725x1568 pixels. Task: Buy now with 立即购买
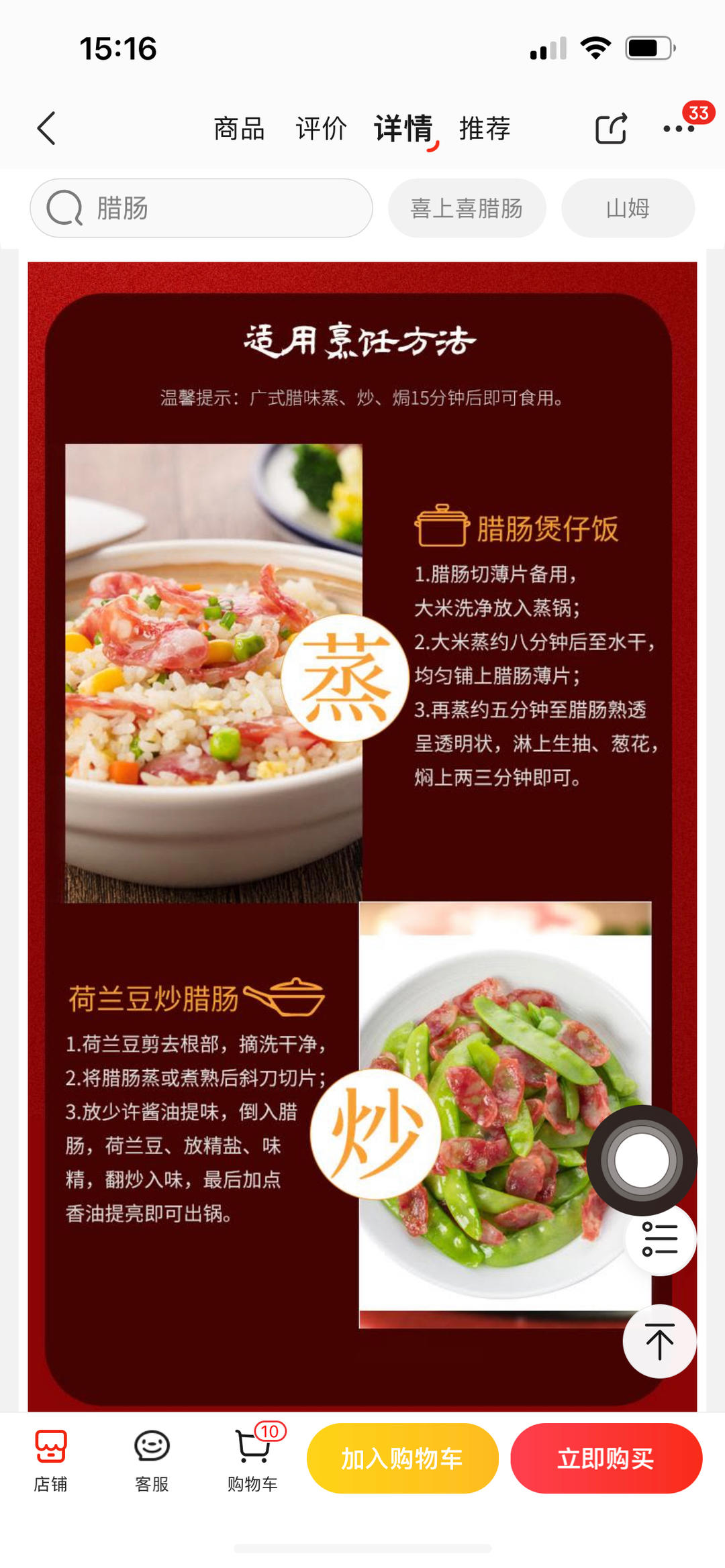click(606, 1459)
